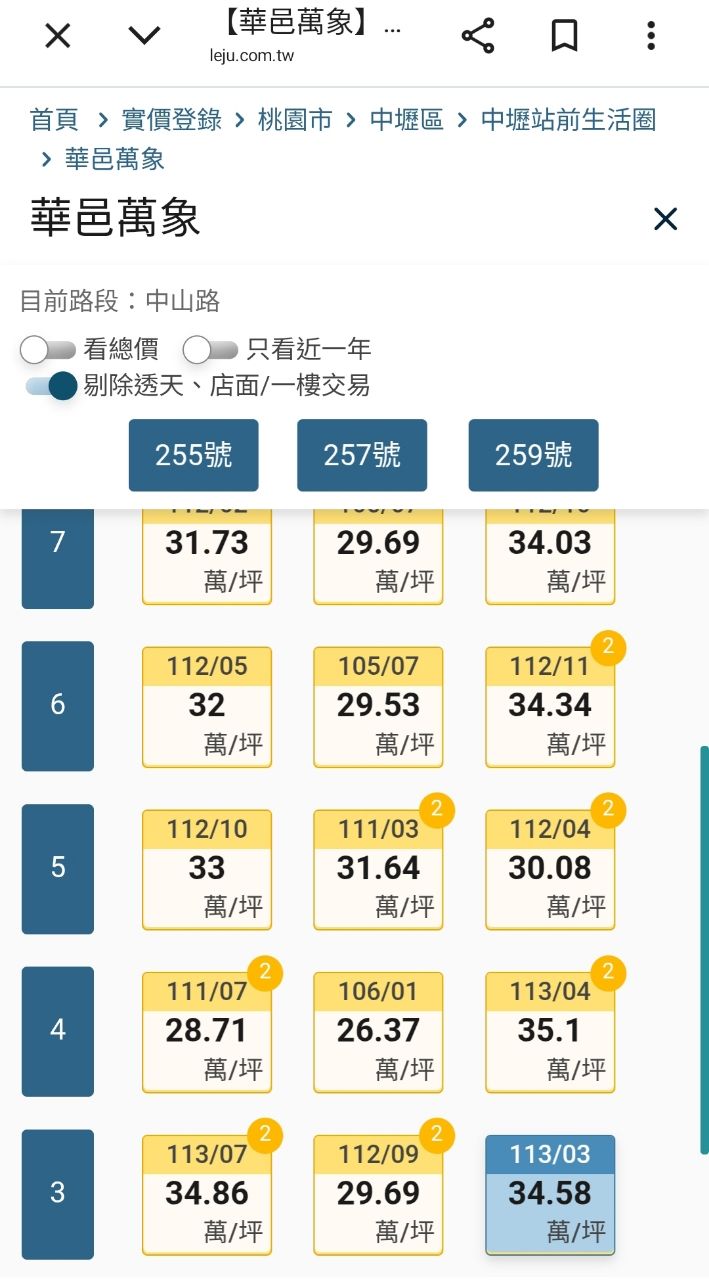Toggle 看總價 switch on
Viewport: 709px width, 1280px height.
pyautogui.click(x=48, y=349)
